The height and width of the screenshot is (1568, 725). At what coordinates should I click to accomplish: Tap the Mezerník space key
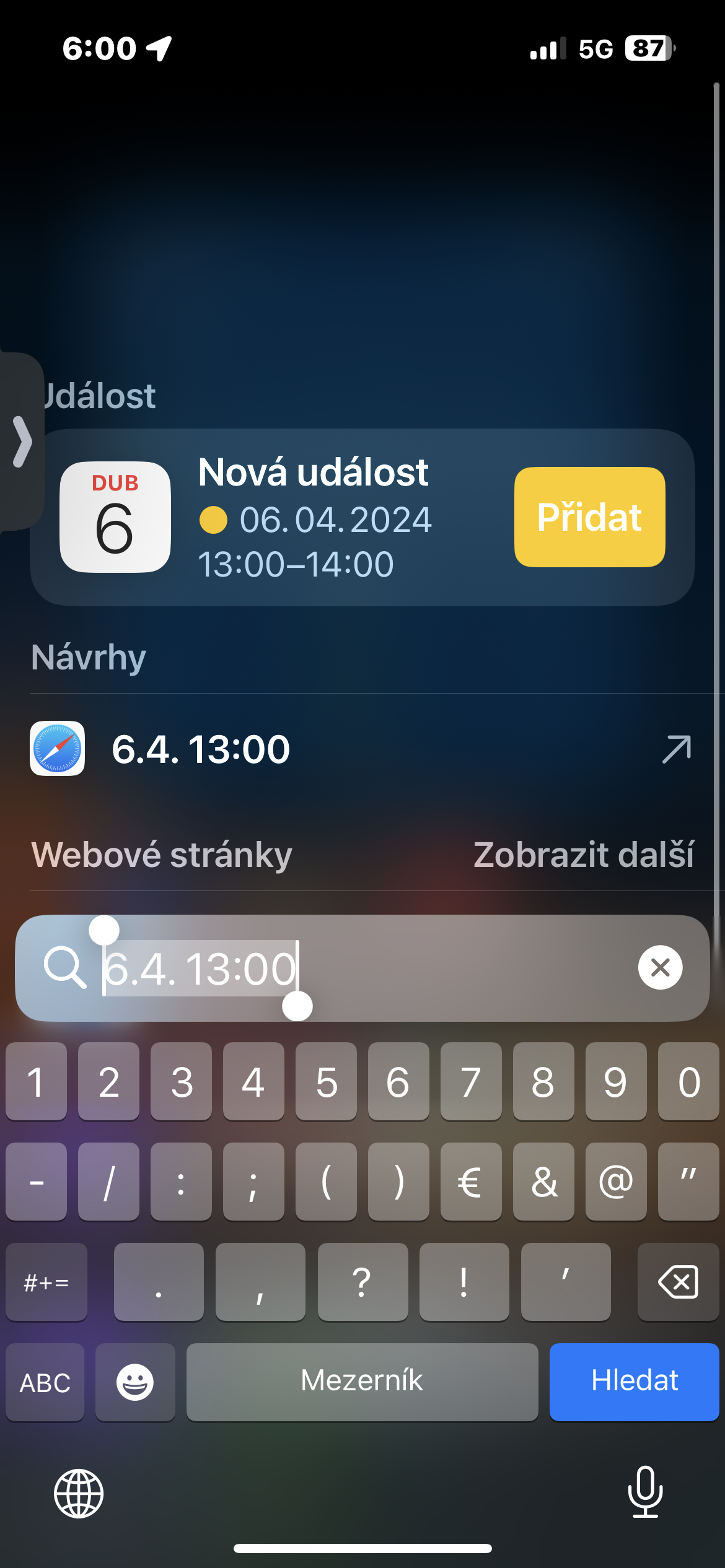click(x=362, y=1381)
